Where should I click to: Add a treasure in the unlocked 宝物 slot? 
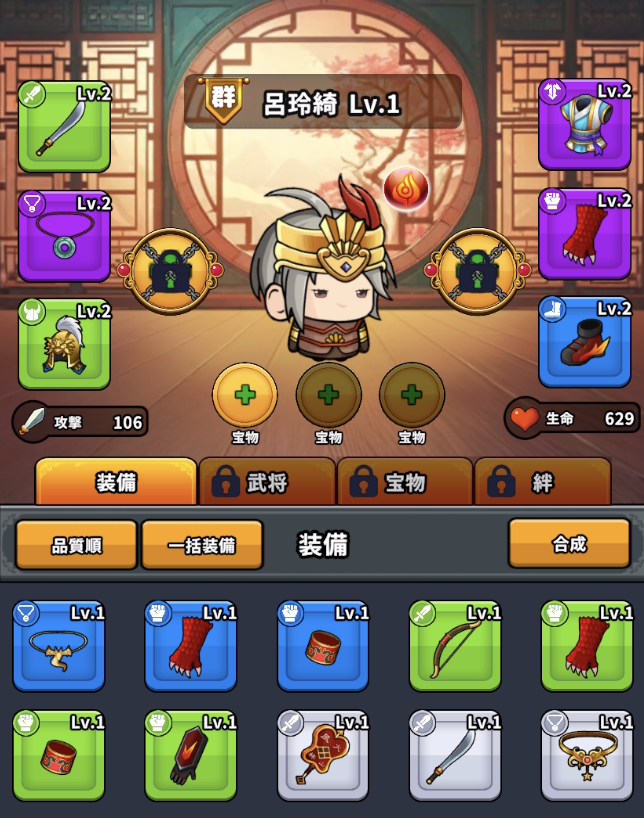[x=245, y=395]
